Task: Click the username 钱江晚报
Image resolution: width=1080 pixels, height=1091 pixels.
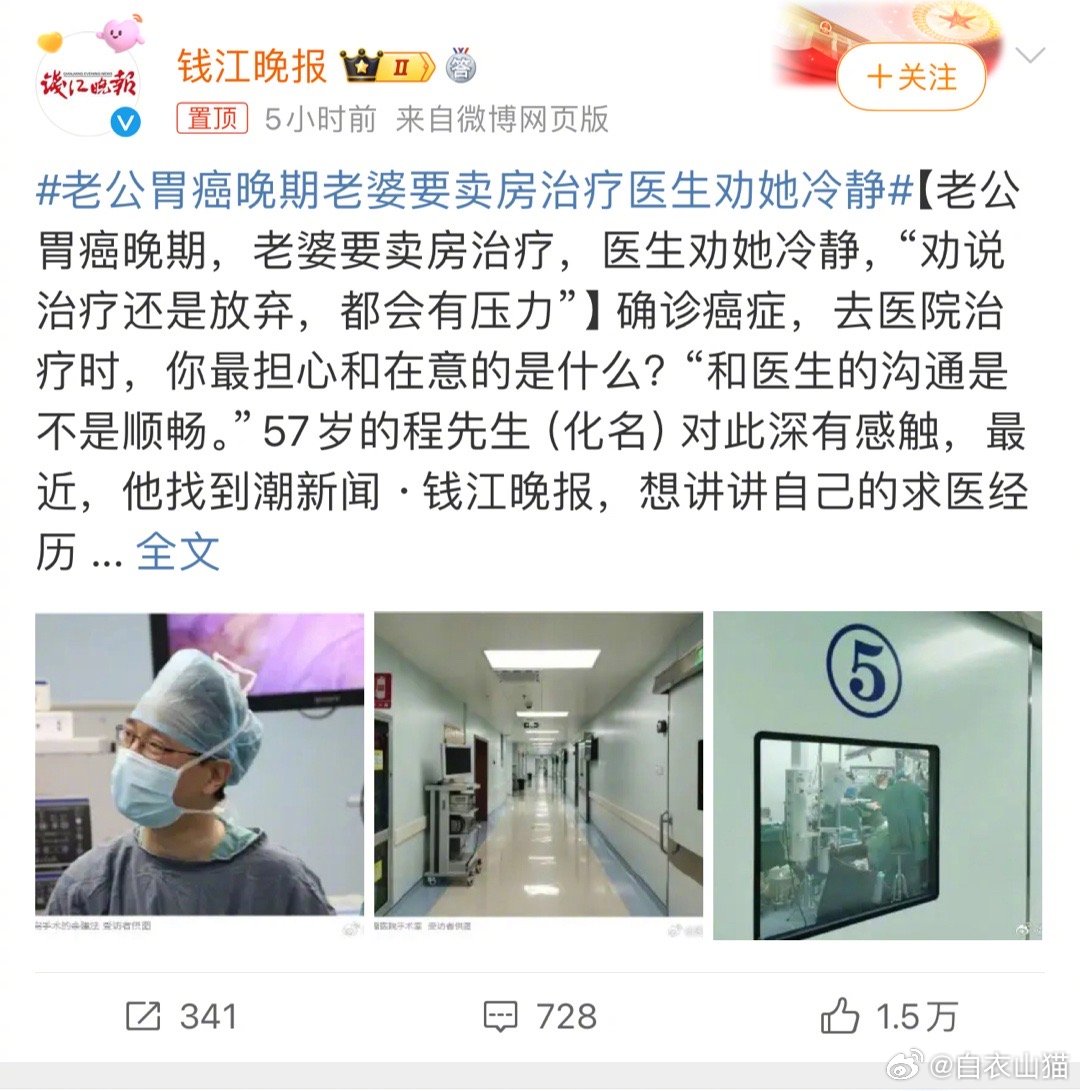Action: (250, 64)
